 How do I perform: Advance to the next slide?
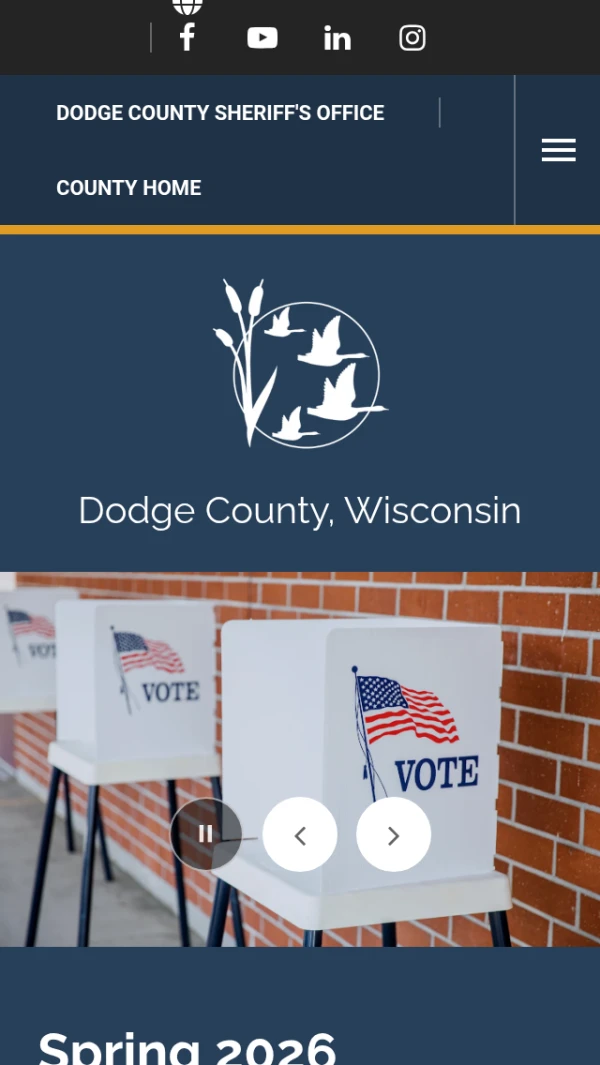(x=393, y=835)
